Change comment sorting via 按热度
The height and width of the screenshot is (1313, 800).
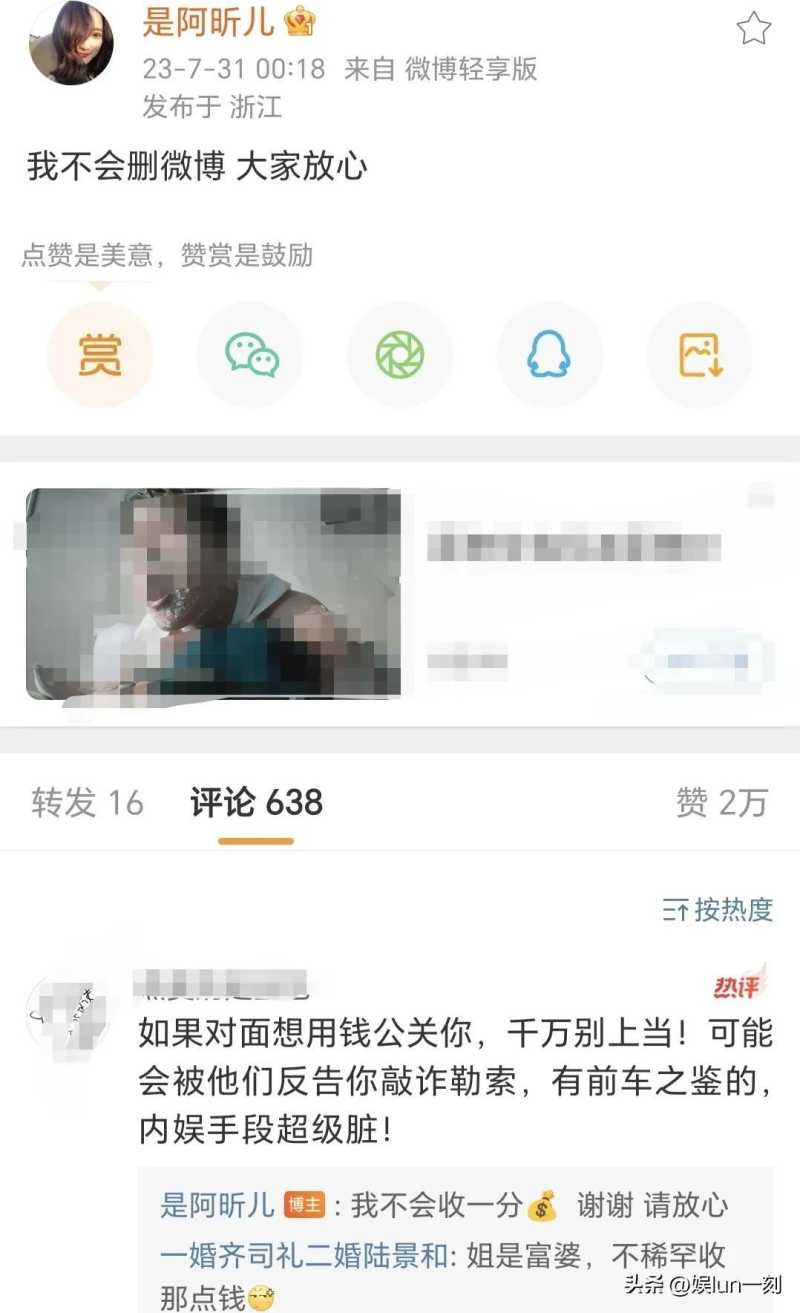718,909
